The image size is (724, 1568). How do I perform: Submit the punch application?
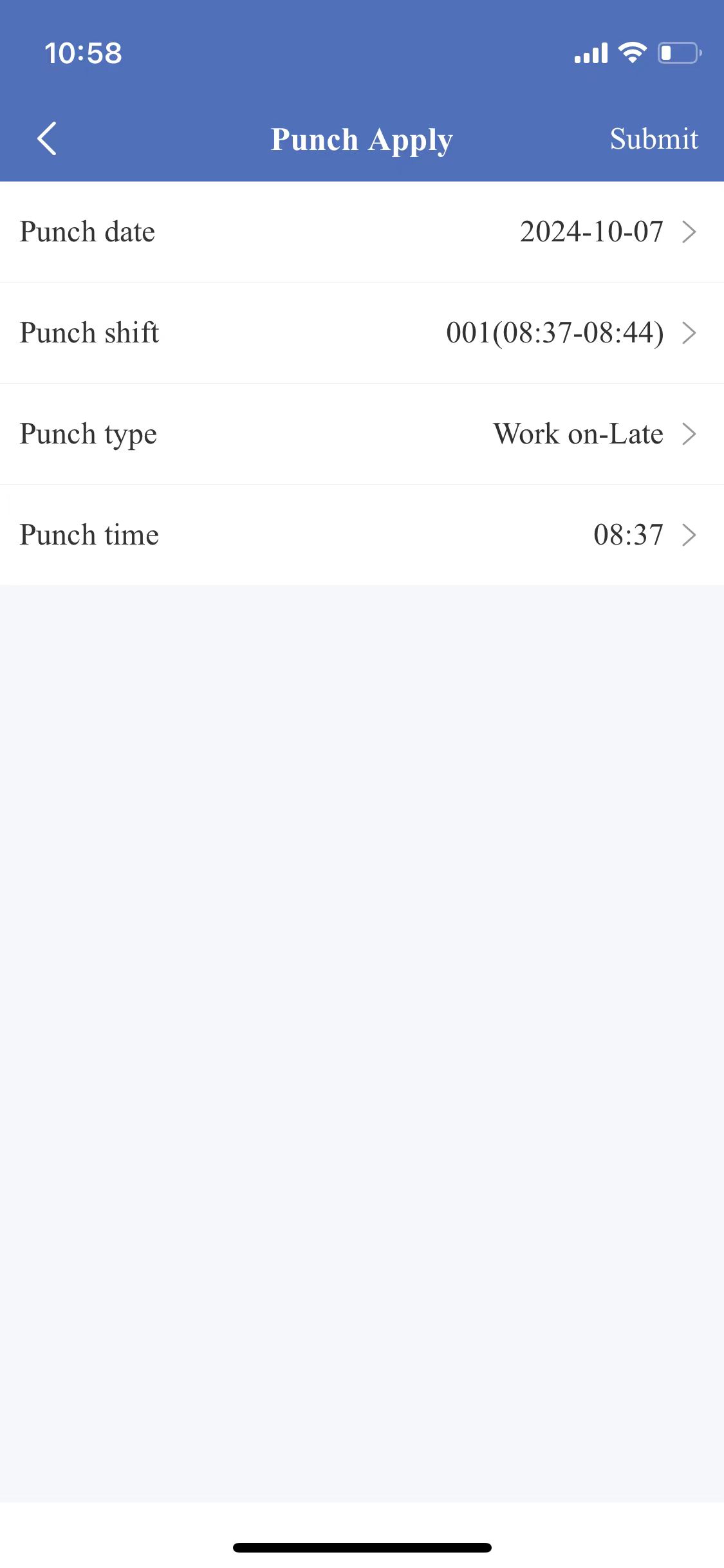point(653,139)
